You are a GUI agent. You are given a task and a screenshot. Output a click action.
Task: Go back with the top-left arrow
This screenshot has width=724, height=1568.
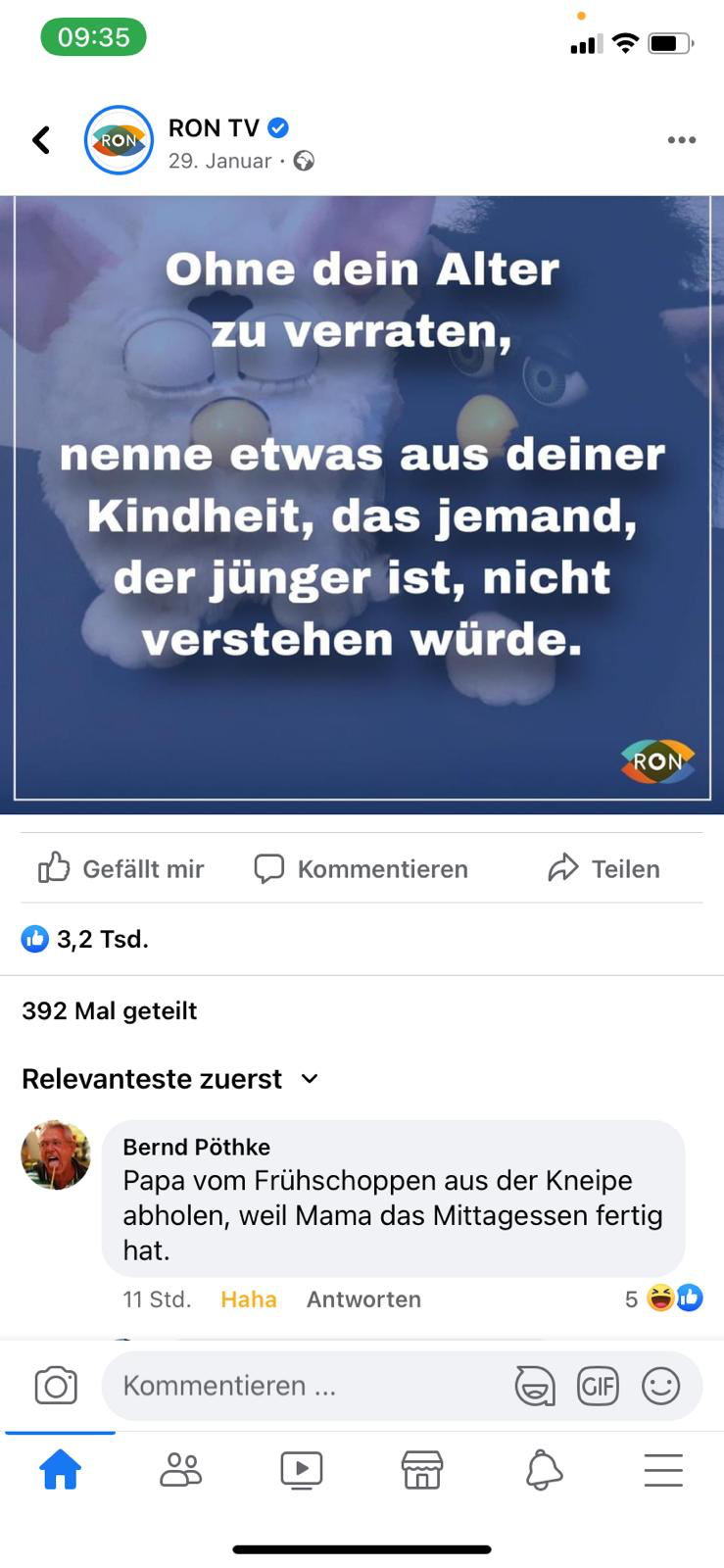(x=41, y=140)
